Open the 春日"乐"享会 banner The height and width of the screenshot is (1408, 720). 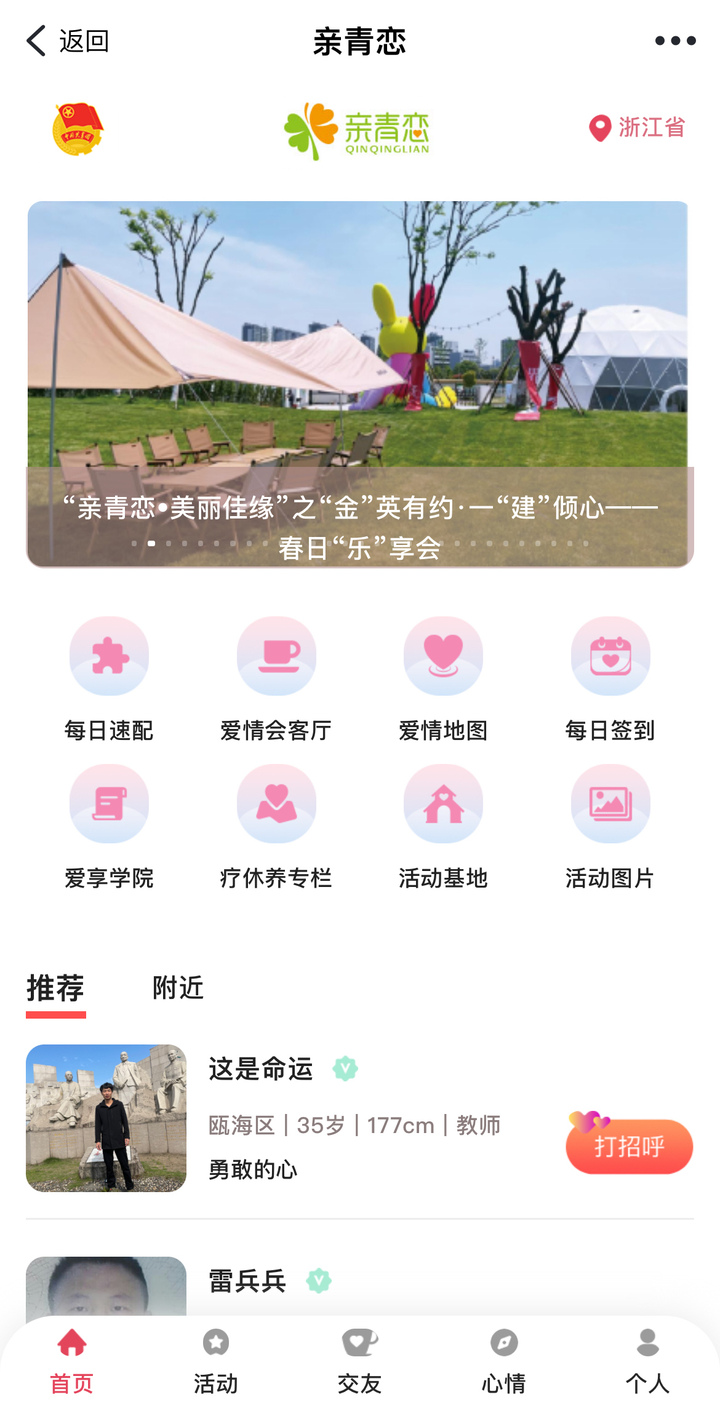click(x=359, y=384)
